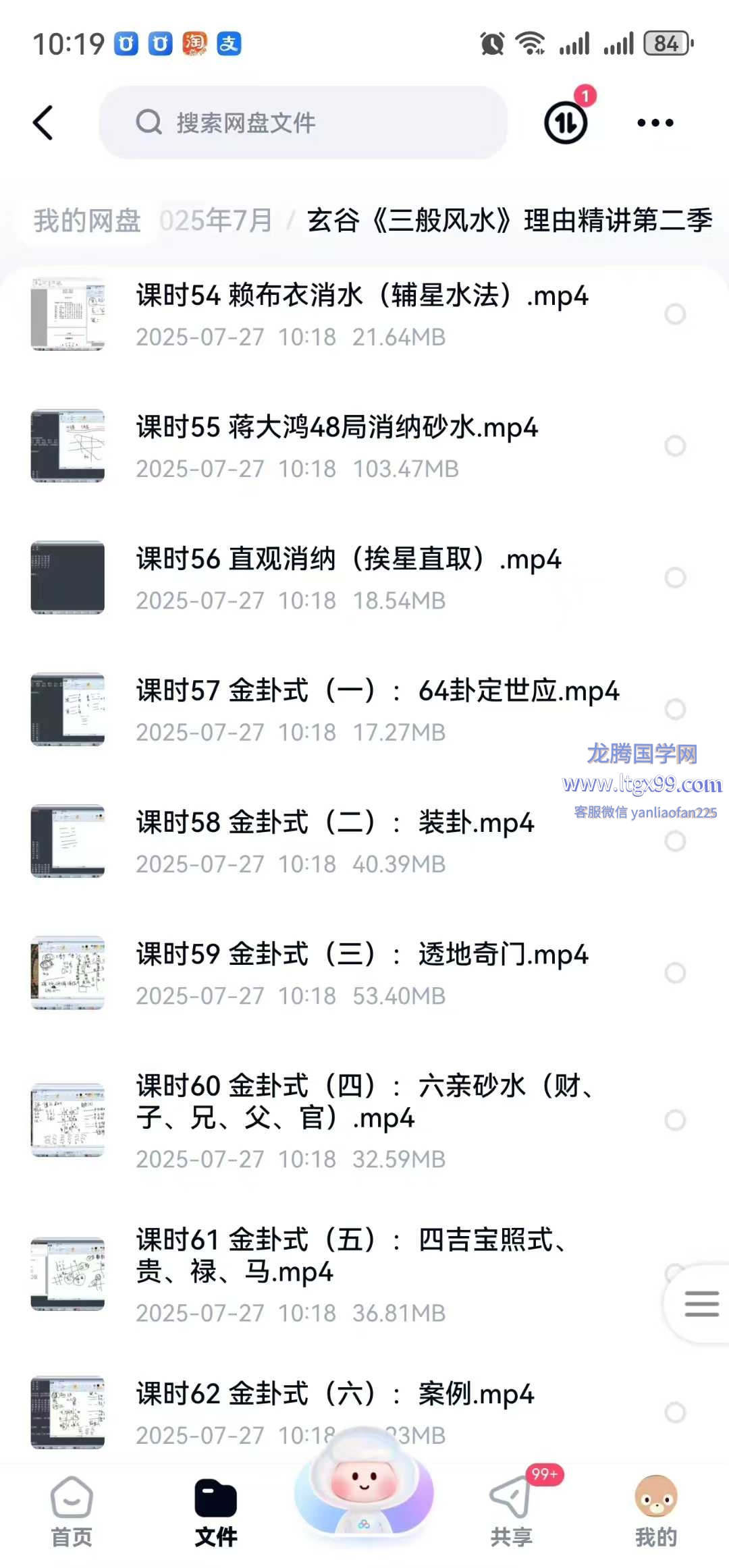Open the three-dot overflow menu

[655, 123]
